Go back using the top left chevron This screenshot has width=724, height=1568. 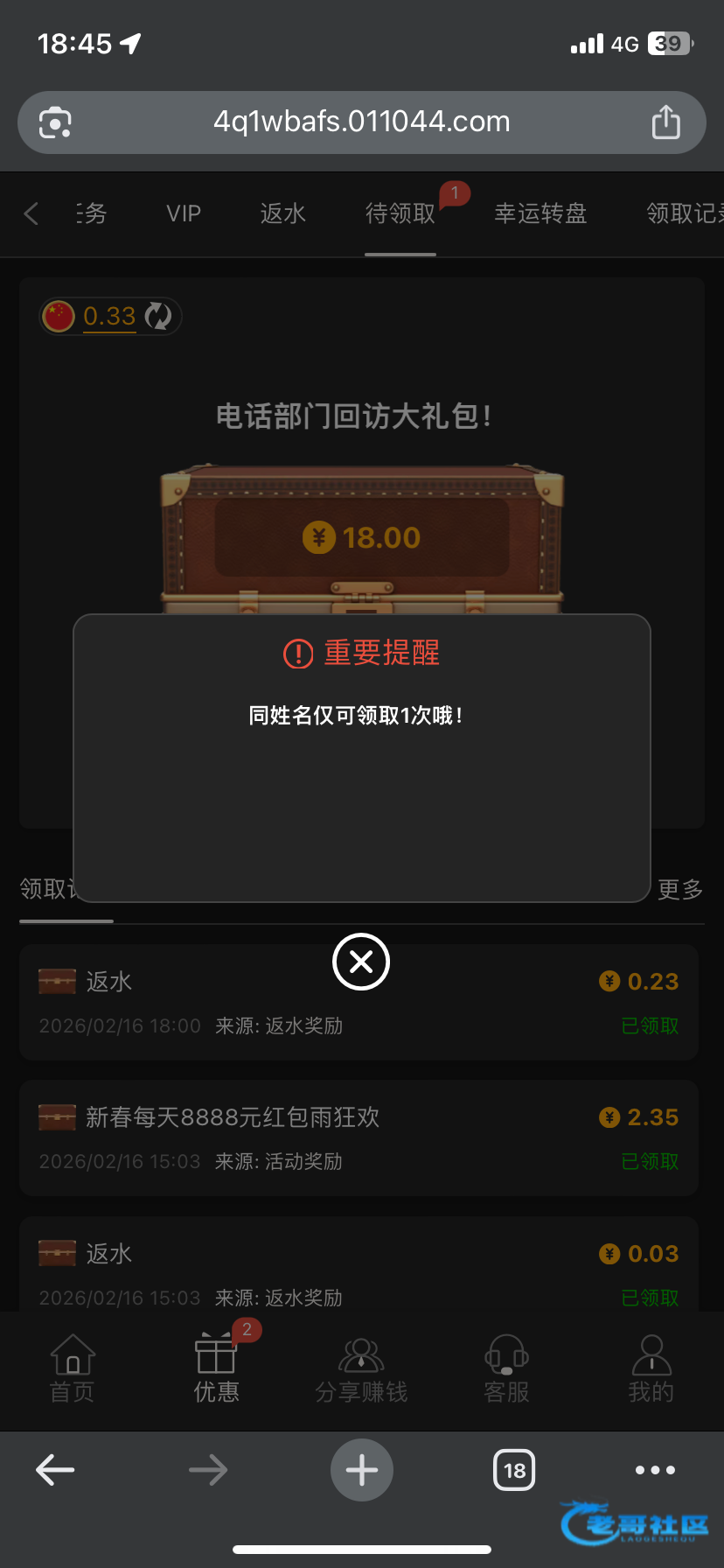coord(31,213)
